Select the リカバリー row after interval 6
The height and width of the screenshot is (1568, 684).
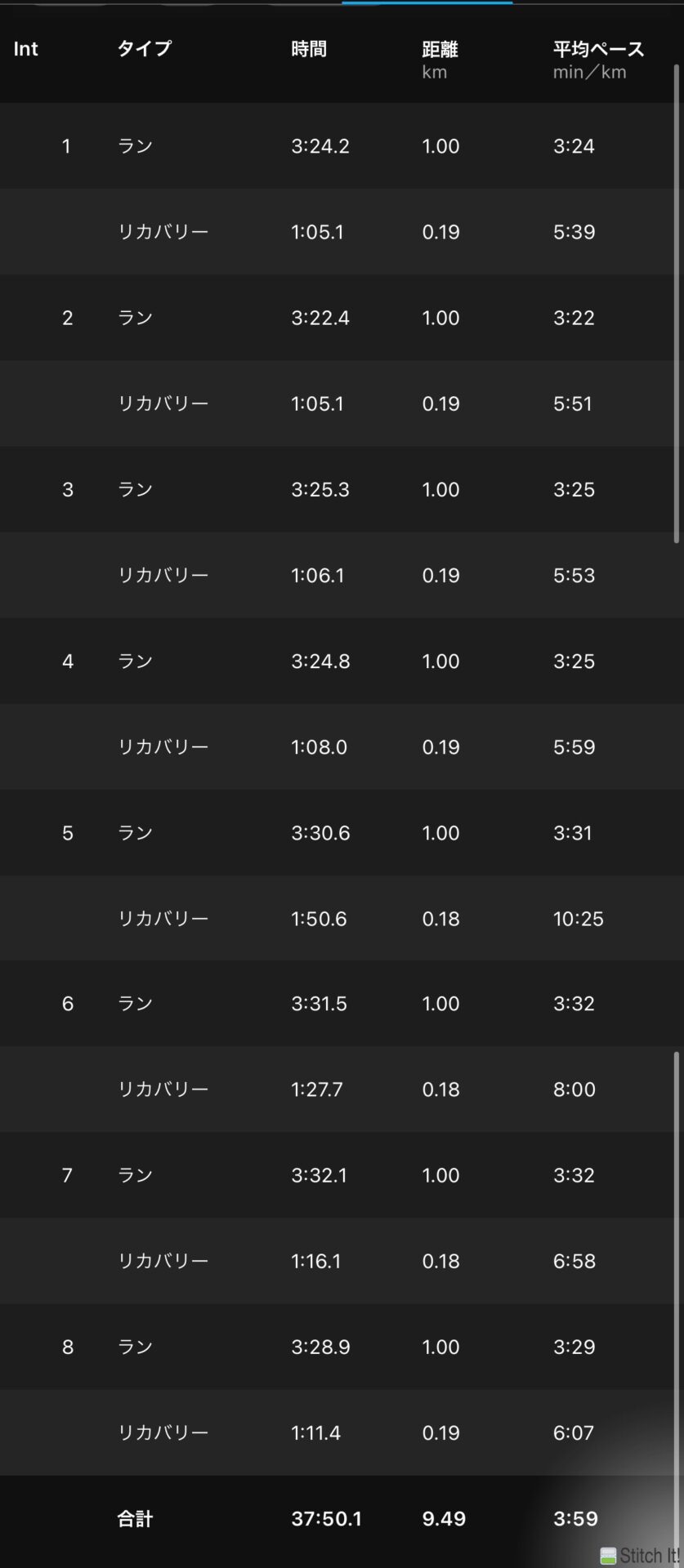(x=327, y=1089)
